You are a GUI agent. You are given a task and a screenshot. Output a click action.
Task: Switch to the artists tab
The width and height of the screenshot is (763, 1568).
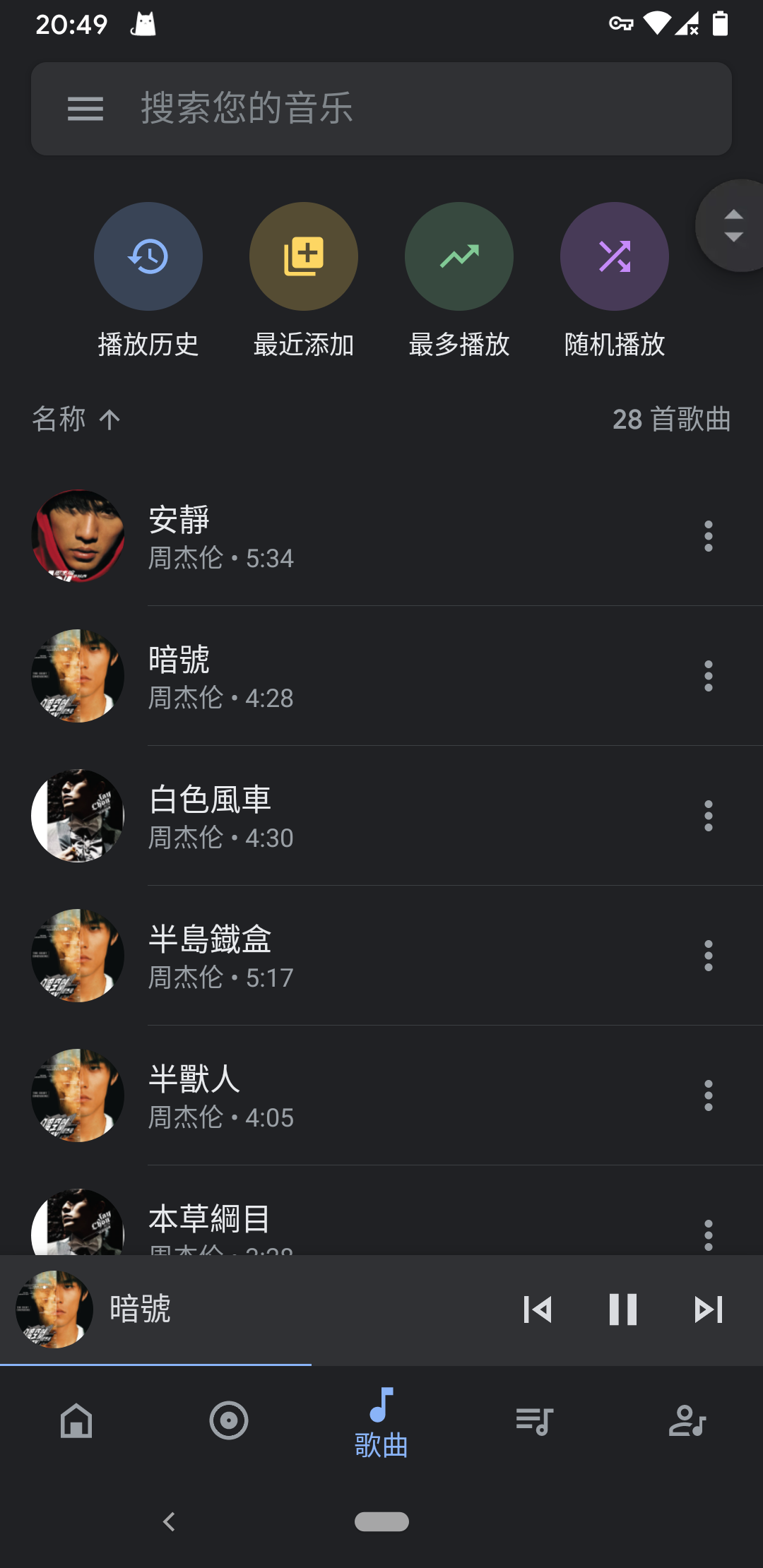coord(687,1420)
